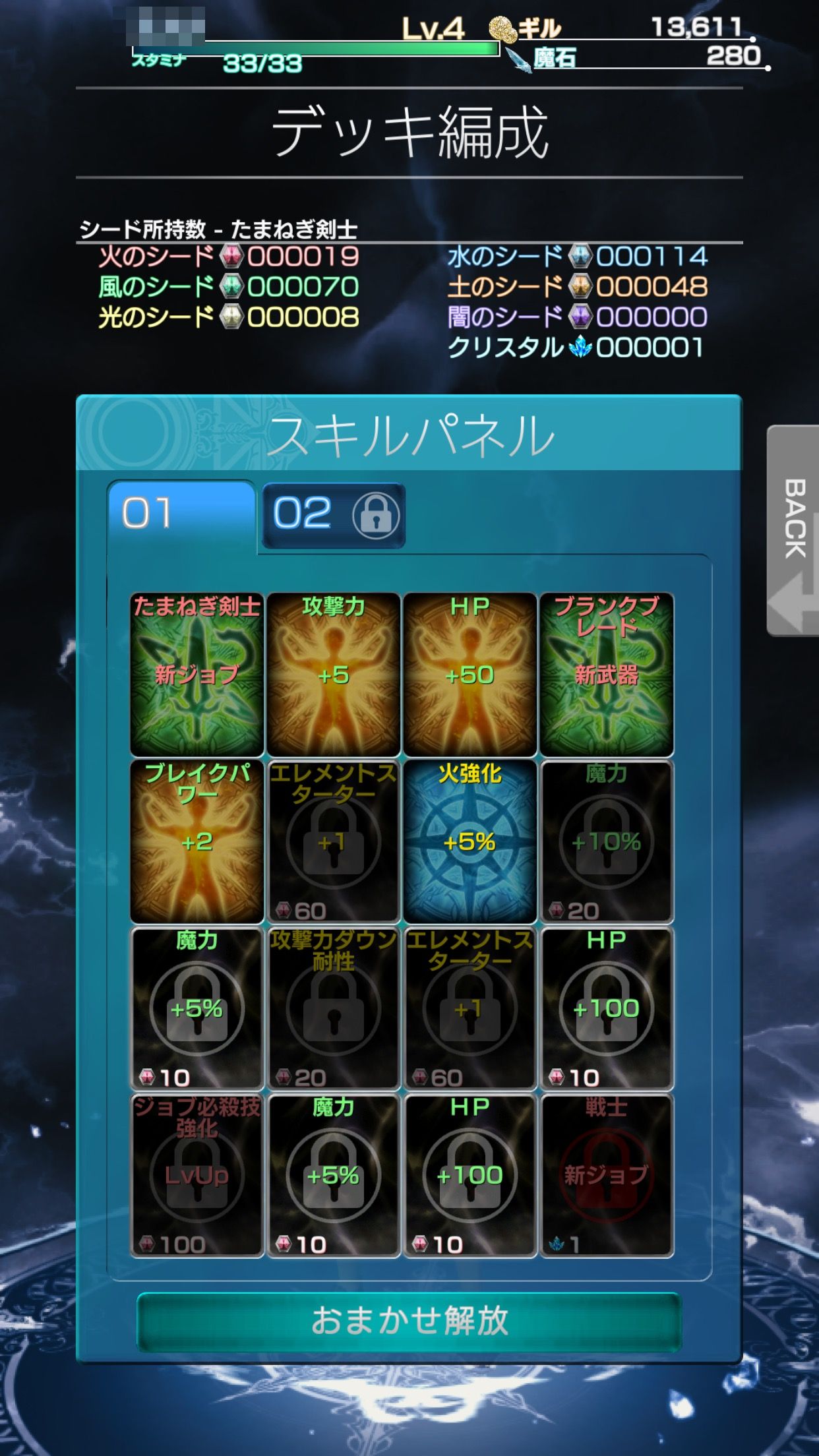Select the unlocked HP +50 panel
This screenshot has width=819, height=1456.
pyautogui.click(x=470, y=675)
